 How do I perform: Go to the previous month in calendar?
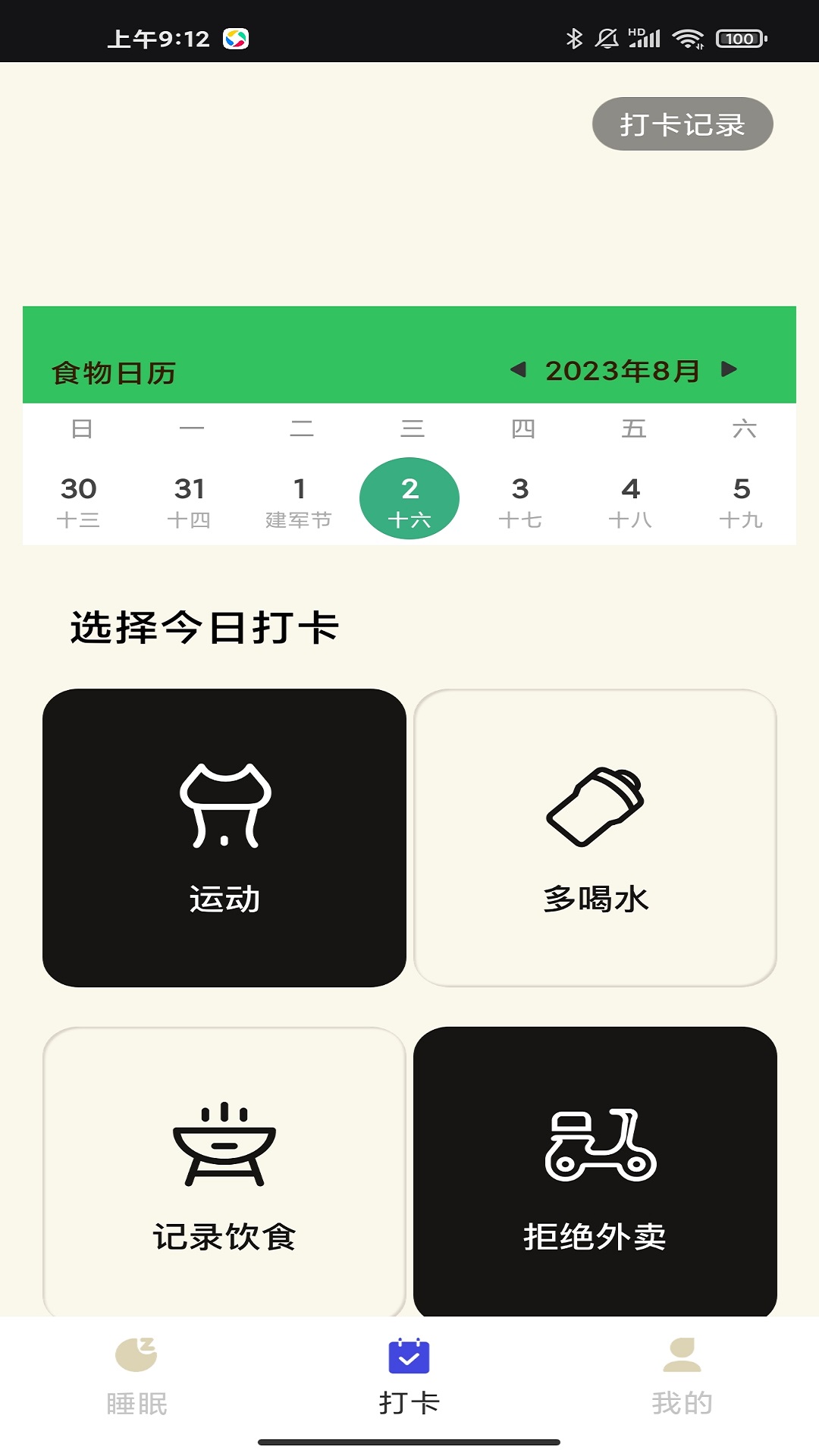point(519,370)
